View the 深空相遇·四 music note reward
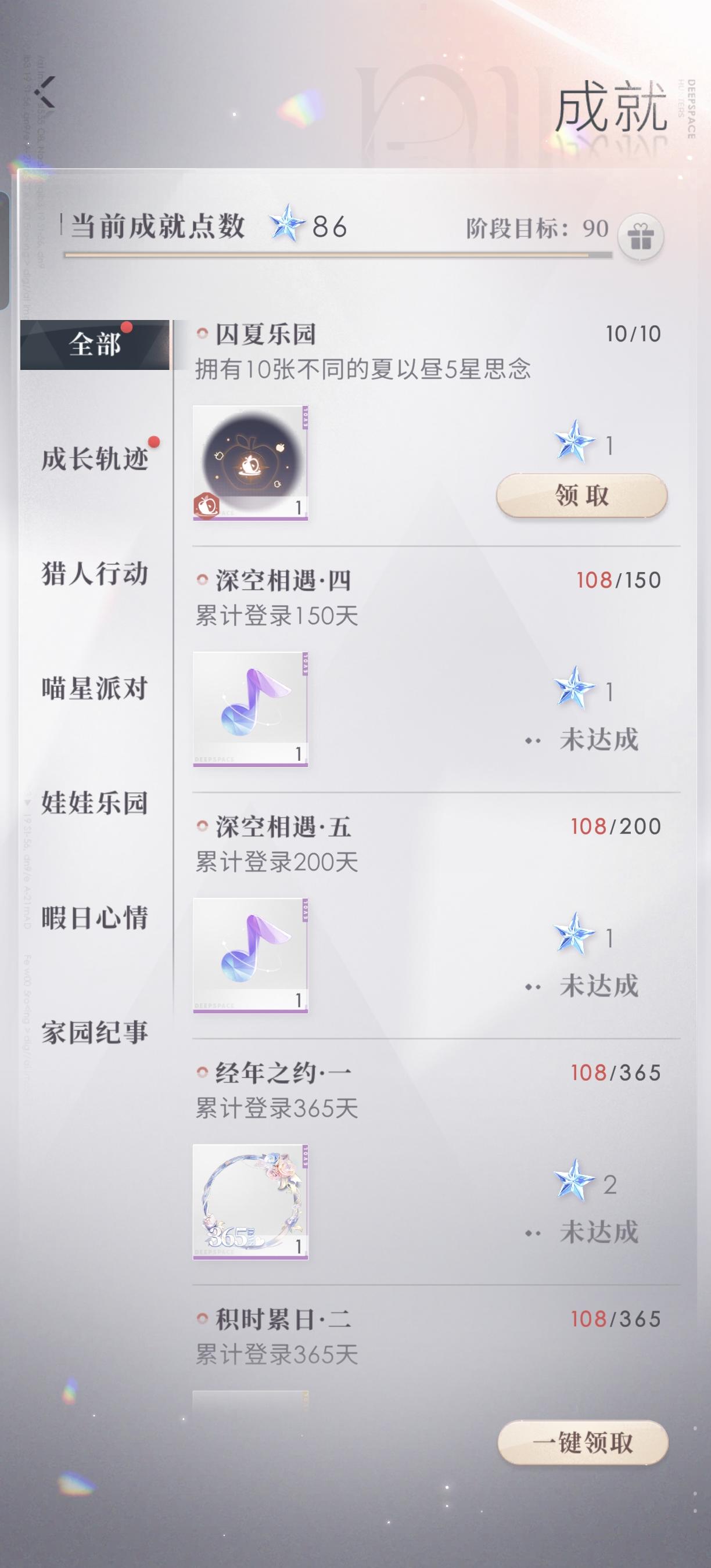Screen dimensions: 711x1568 coord(250,709)
